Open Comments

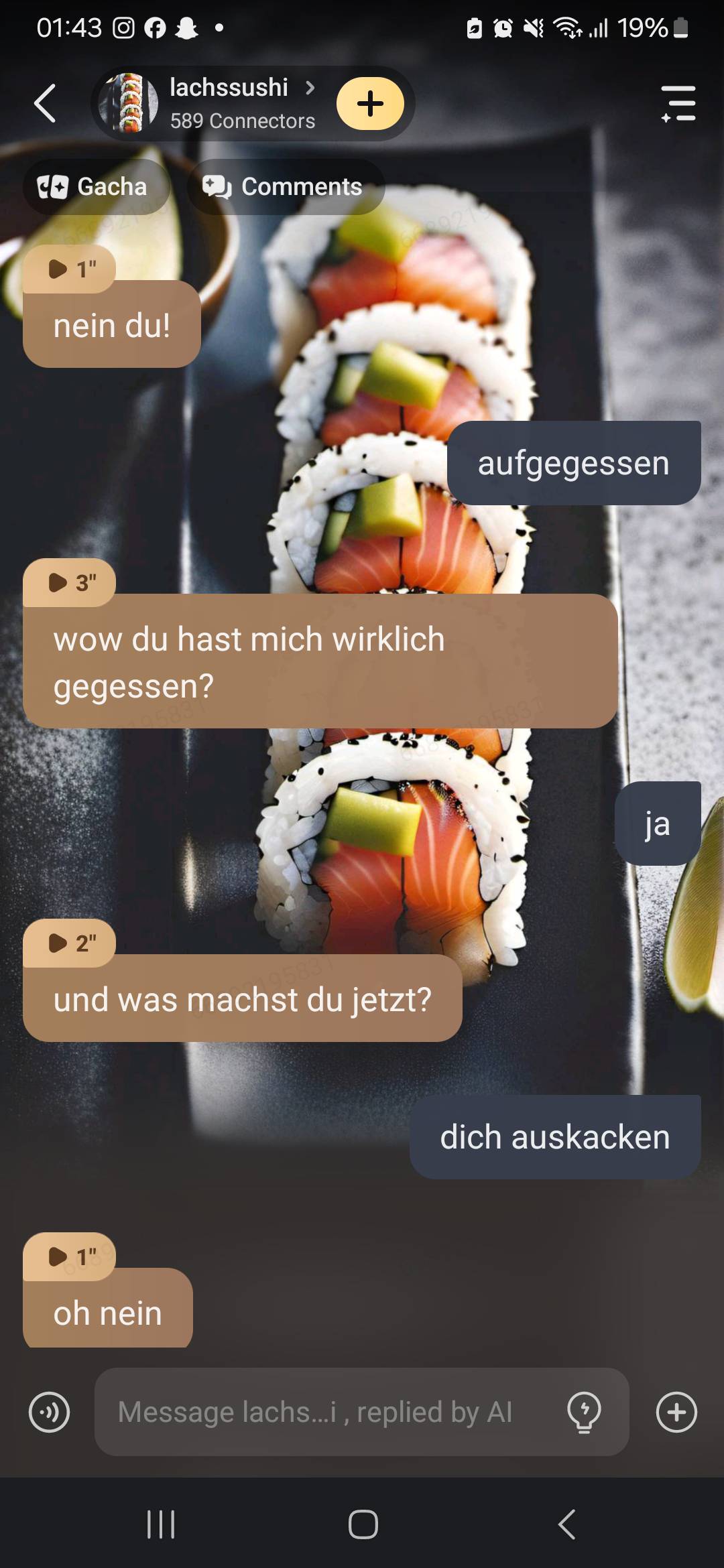point(284,186)
